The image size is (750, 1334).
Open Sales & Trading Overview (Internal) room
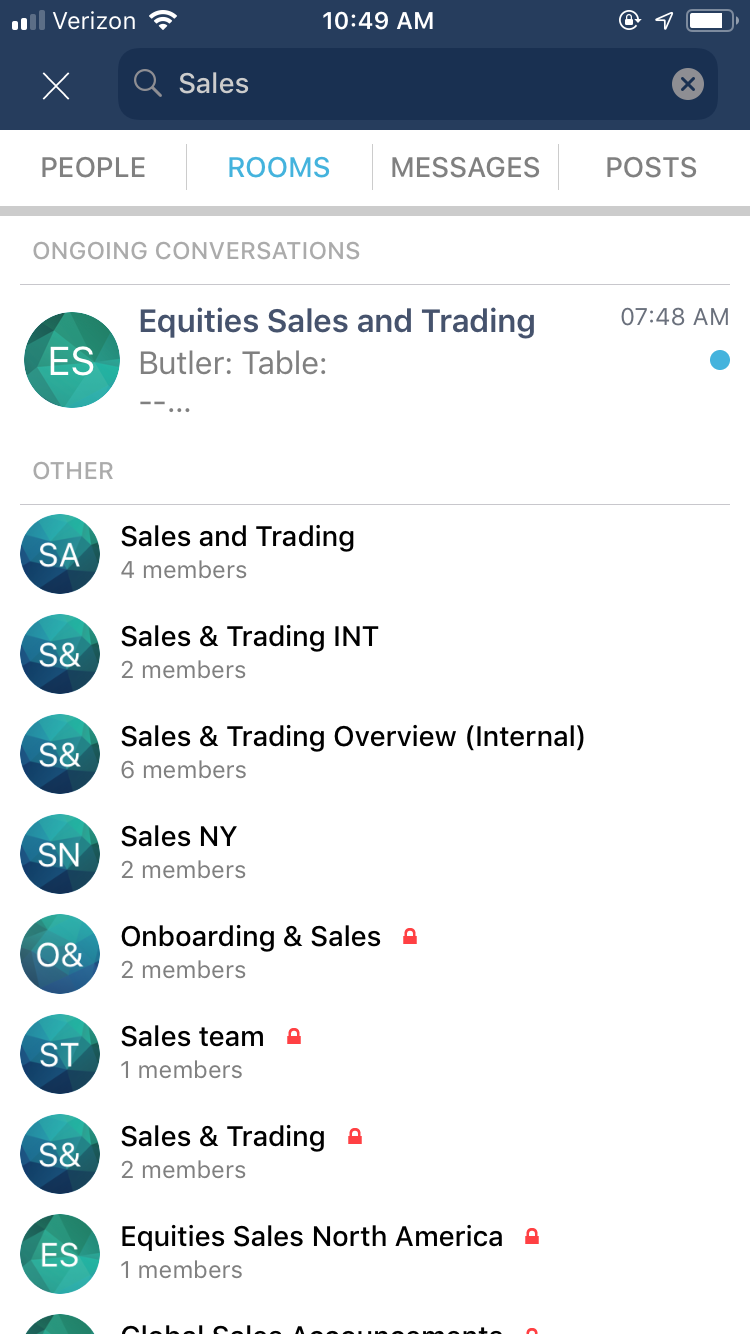(x=375, y=754)
